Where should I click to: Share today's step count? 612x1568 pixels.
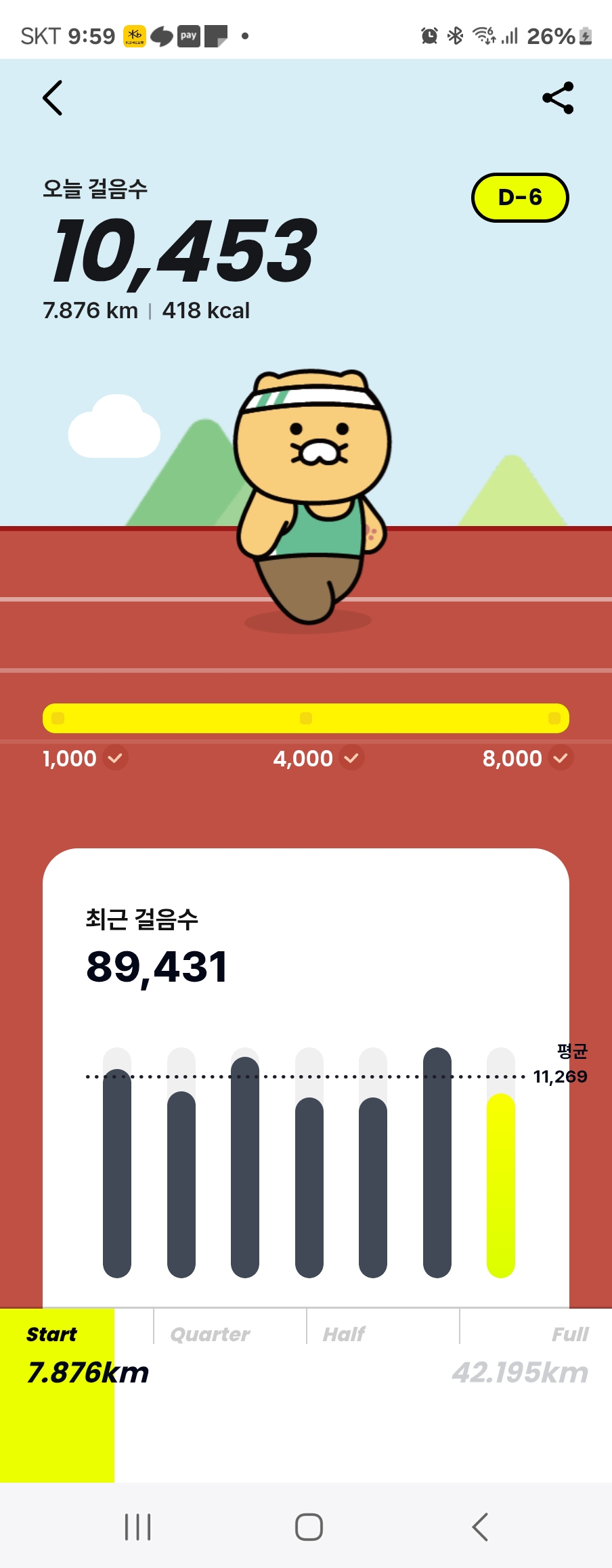click(559, 98)
